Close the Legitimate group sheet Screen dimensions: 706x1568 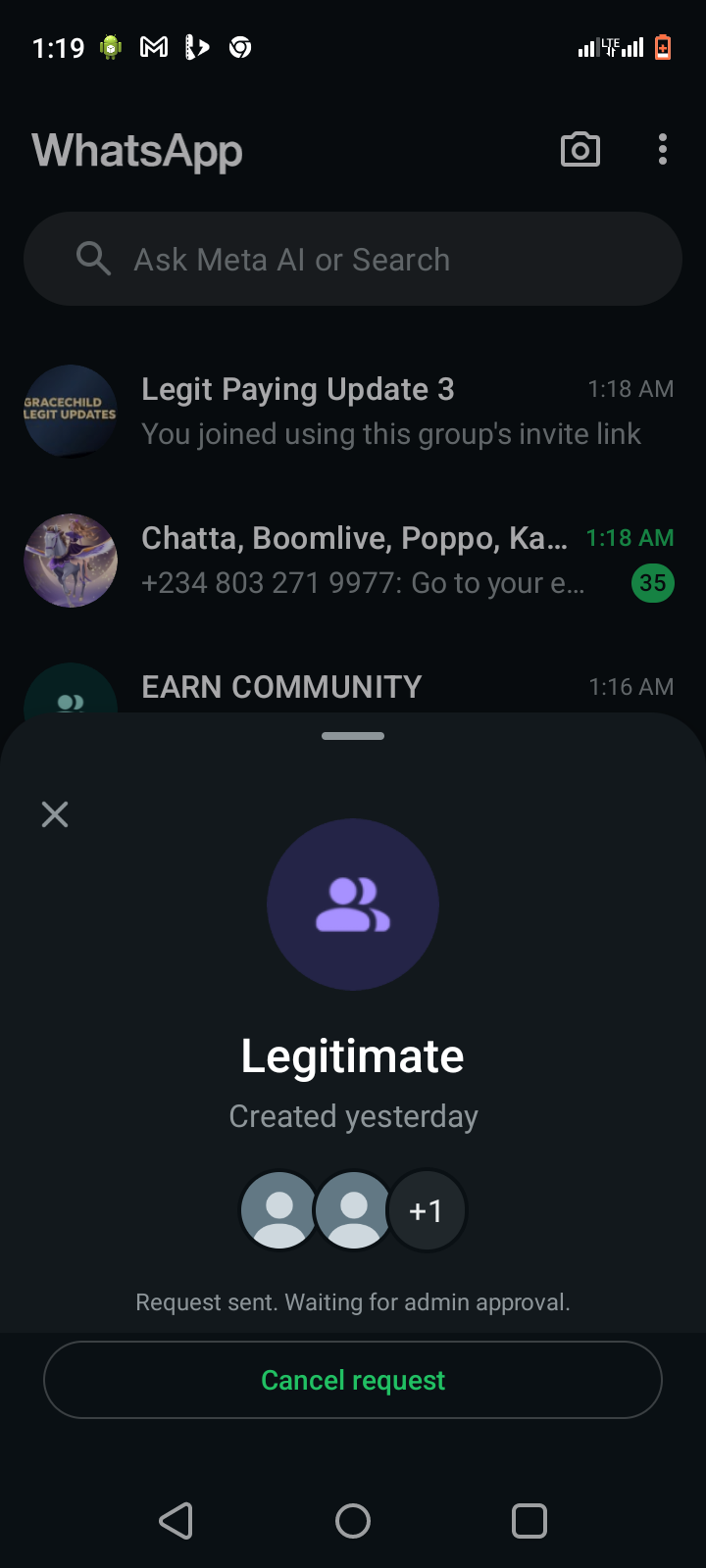click(x=55, y=814)
